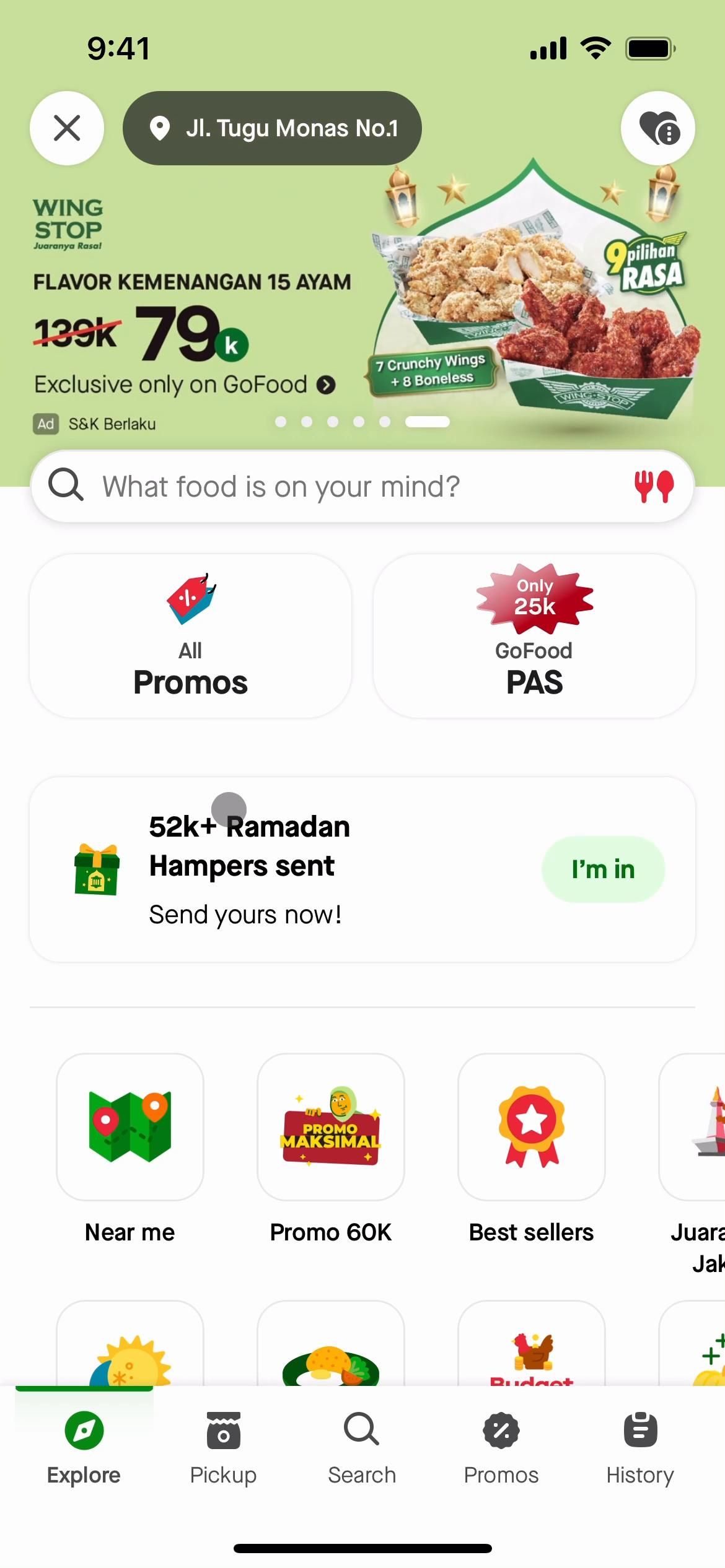Viewport: 725px width, 1568px height.
Task: Tap the I'm in button
Action: 603,869
